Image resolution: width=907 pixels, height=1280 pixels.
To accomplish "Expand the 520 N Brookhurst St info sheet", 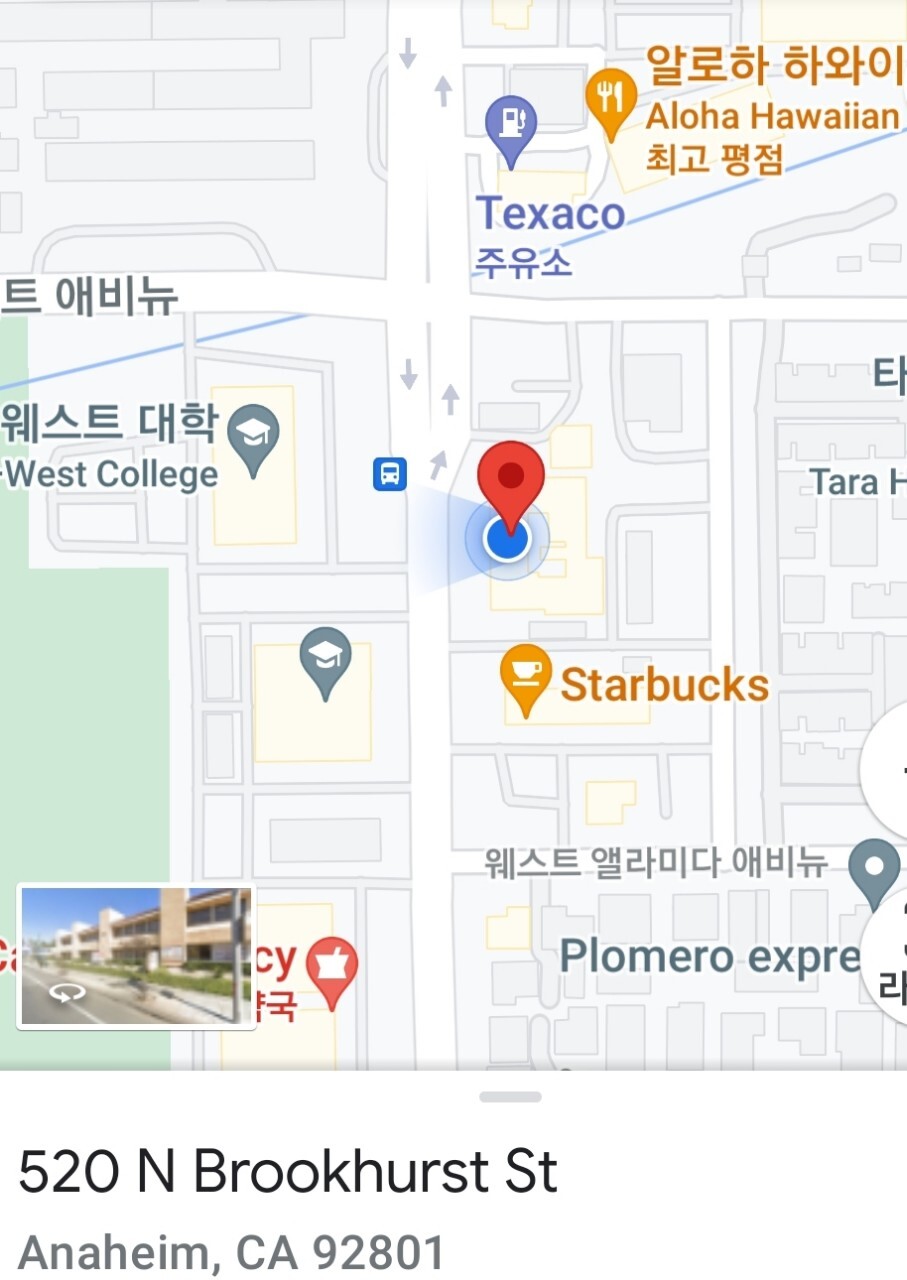I will (x=510, y=1097).
